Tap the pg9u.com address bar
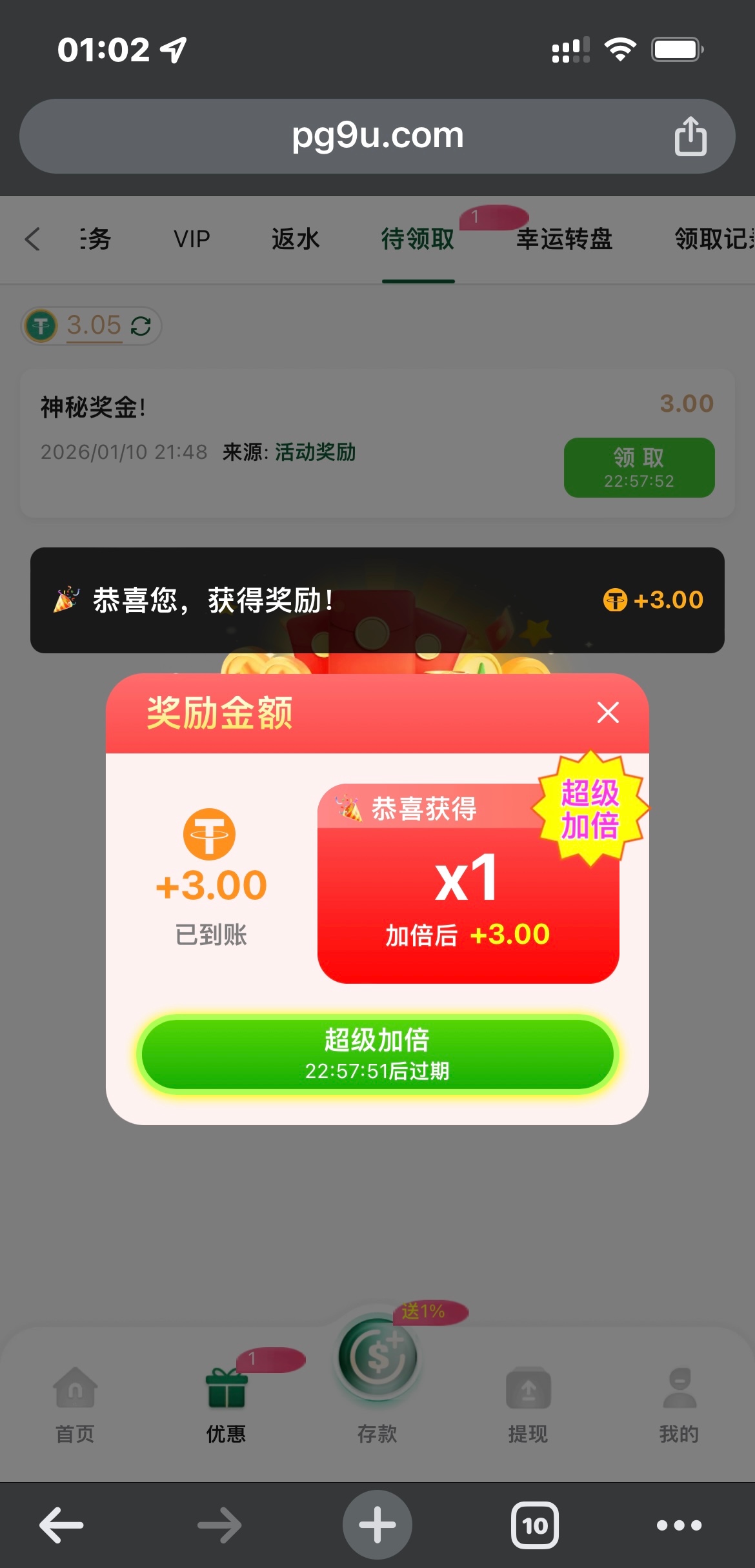This screenshot has height=1568, width=755. [x=377, y=136]
